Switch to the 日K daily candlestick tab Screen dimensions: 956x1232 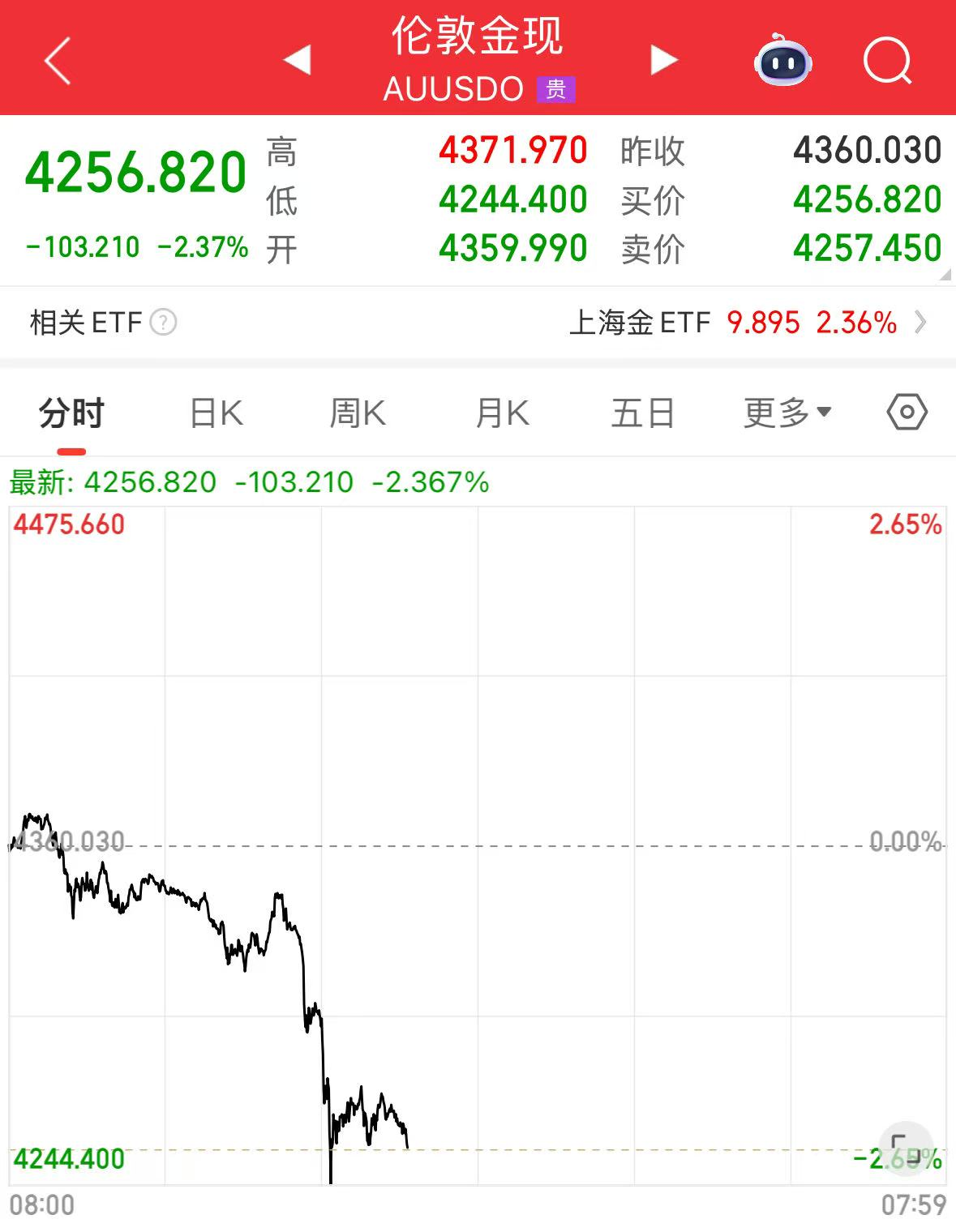click(x=216, y=412)
